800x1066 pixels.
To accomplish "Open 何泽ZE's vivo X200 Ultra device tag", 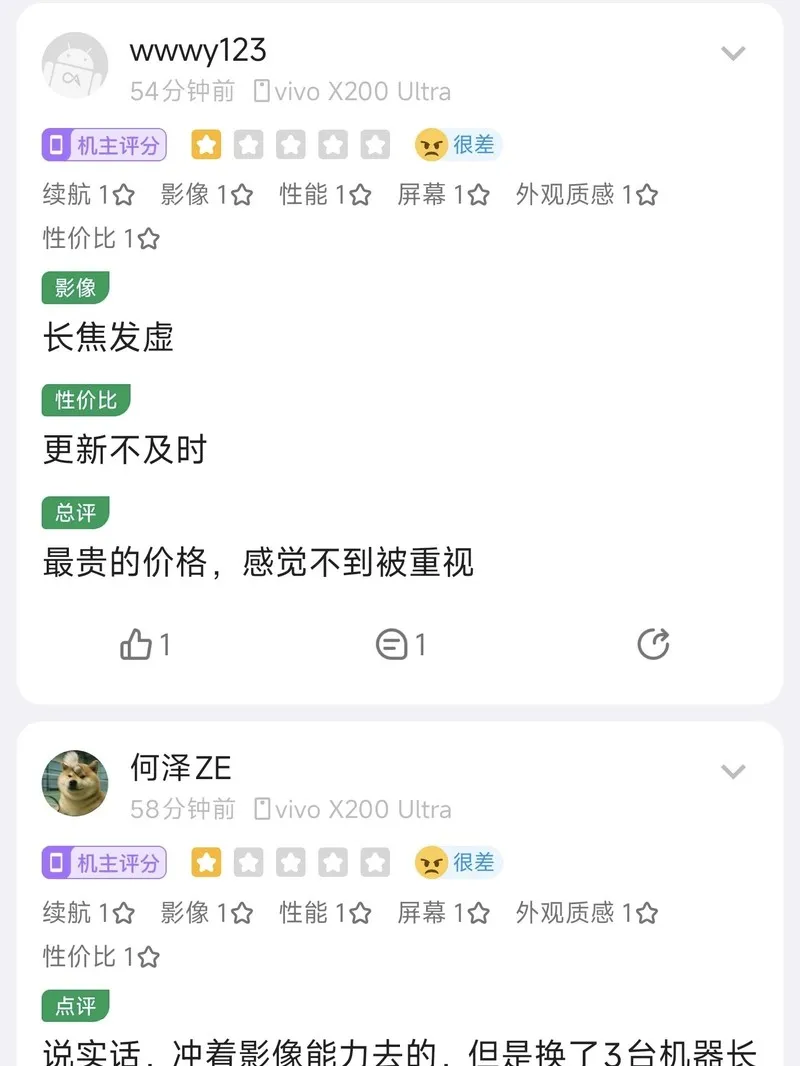I will 352,809.
